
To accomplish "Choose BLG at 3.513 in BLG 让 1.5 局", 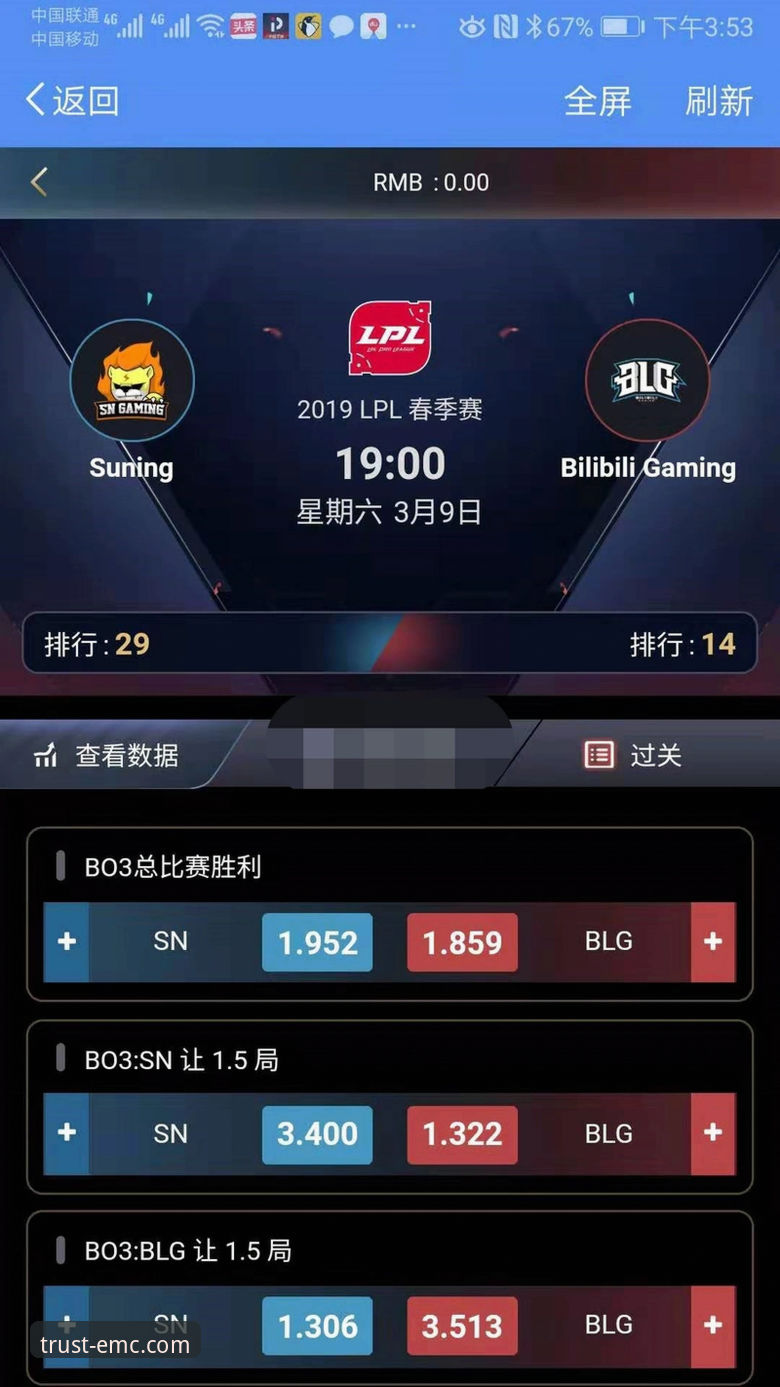I will click(462, 1326).
